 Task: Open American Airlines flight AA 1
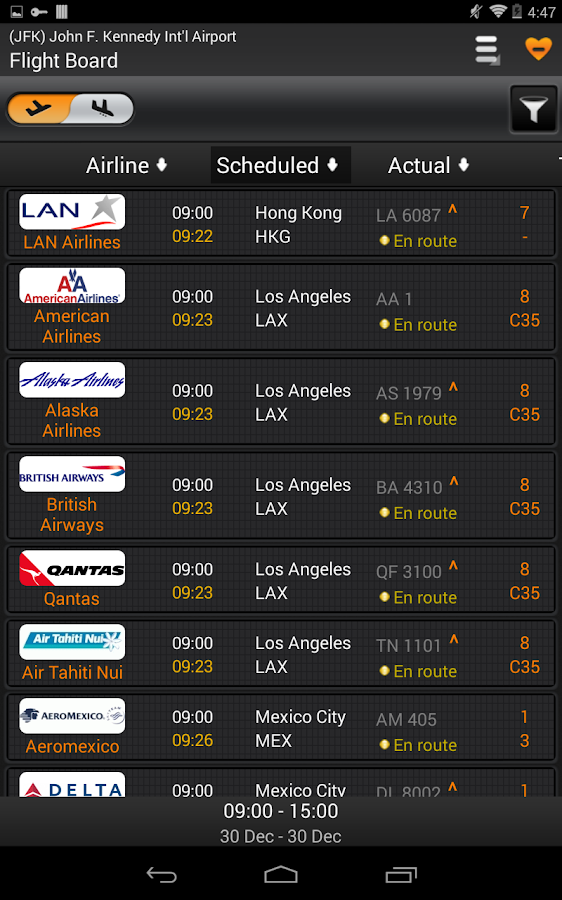[x=281, y=307]
